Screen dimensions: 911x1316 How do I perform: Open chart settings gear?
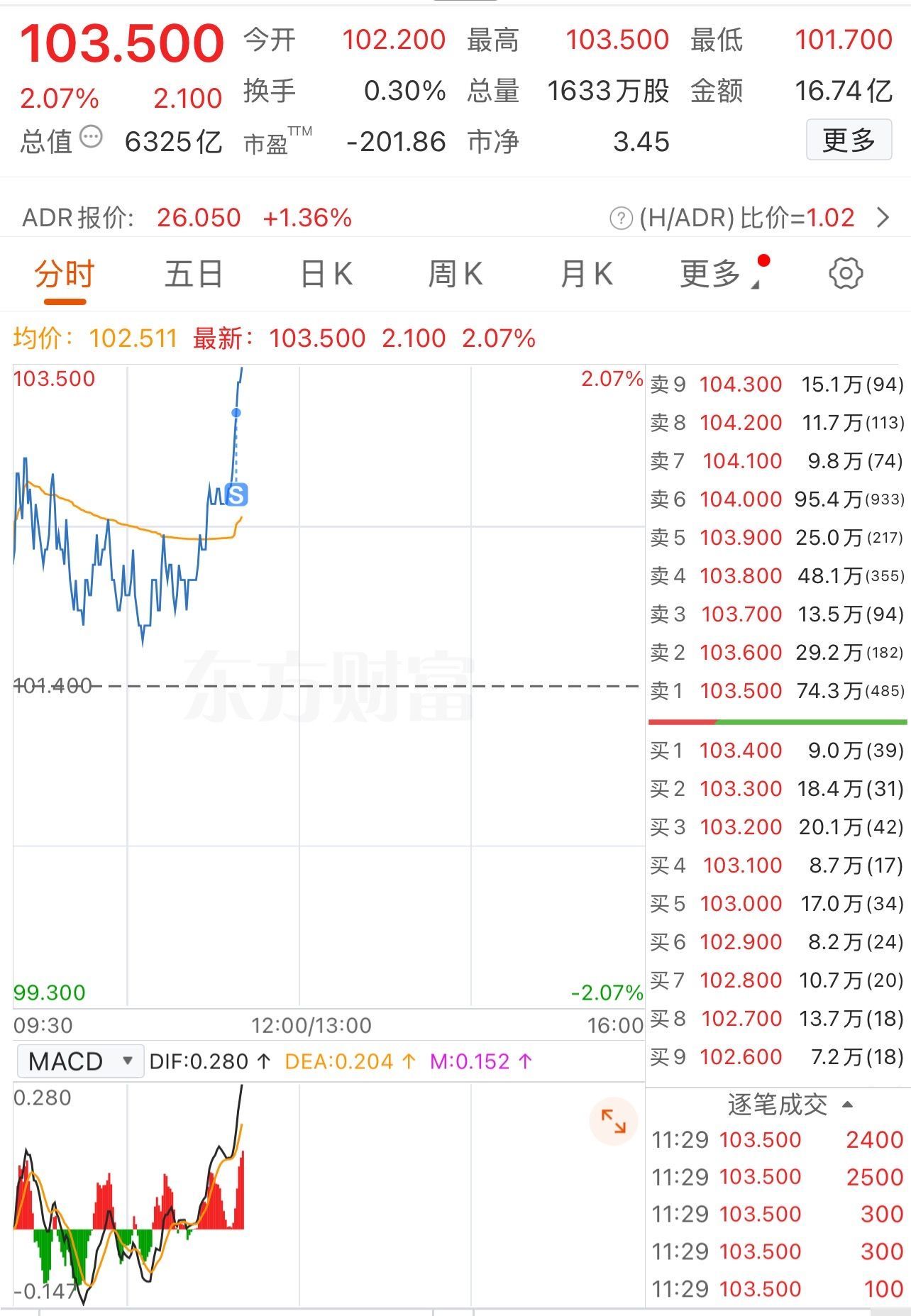pos(846,274)
